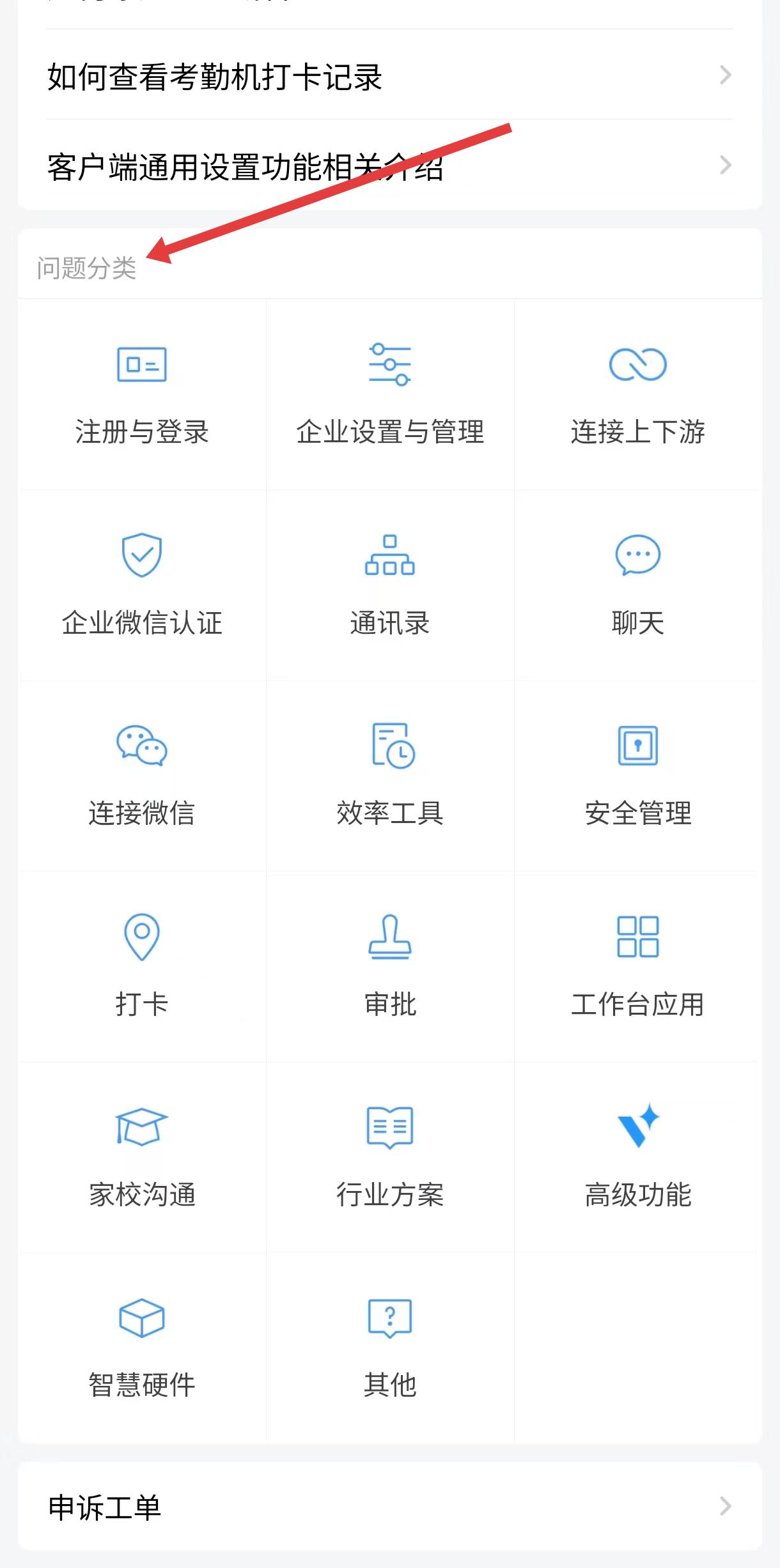The width and height of the screenshot is (780, 1568).
Task: Open the 审批 category
Action: (390, 967)
